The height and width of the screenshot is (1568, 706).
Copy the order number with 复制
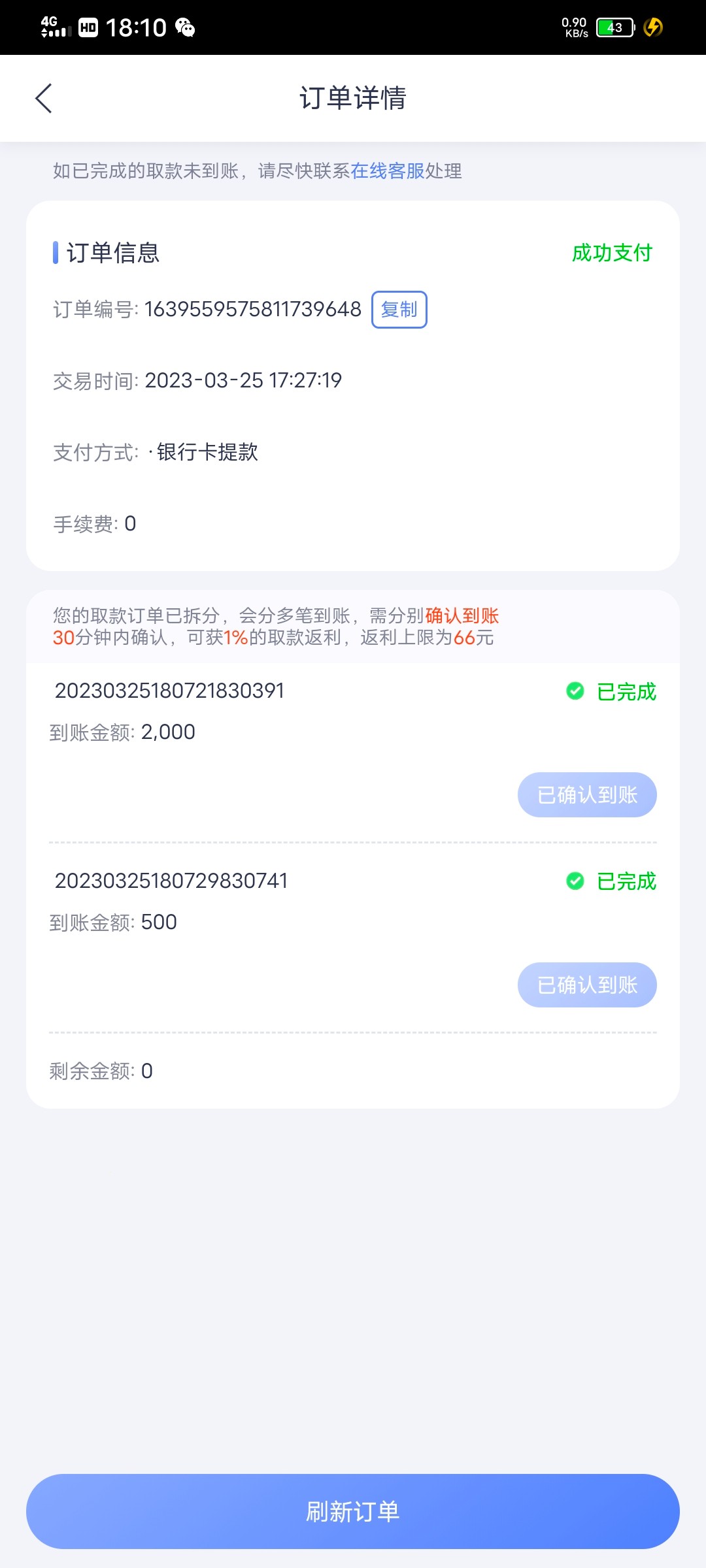399,310
